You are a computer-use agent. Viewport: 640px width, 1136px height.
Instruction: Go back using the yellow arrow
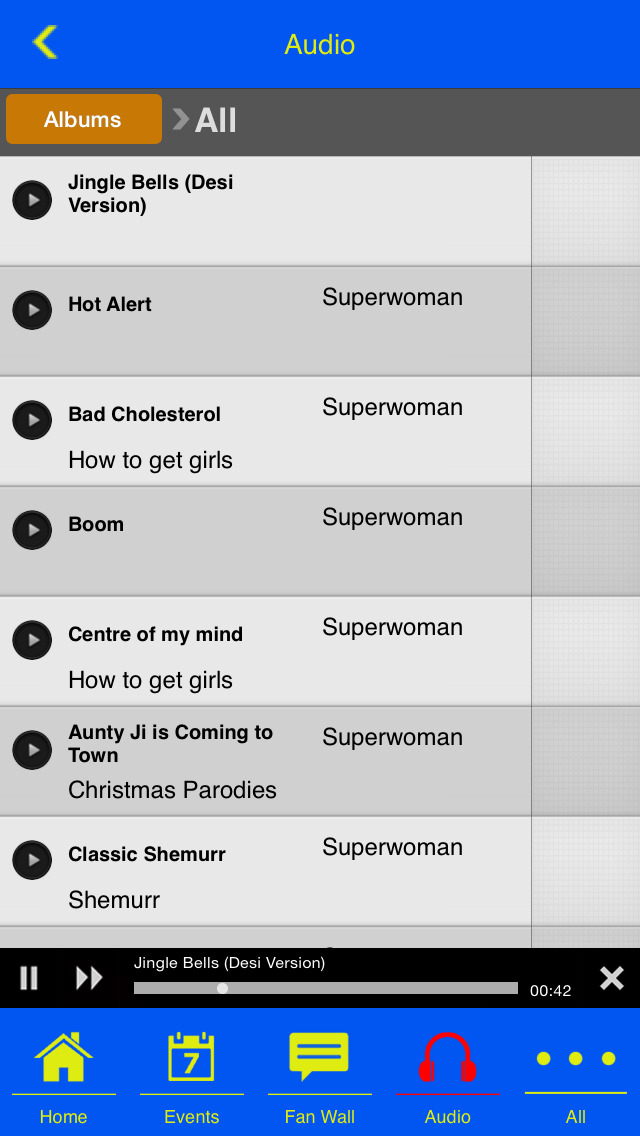click(45, 43)
